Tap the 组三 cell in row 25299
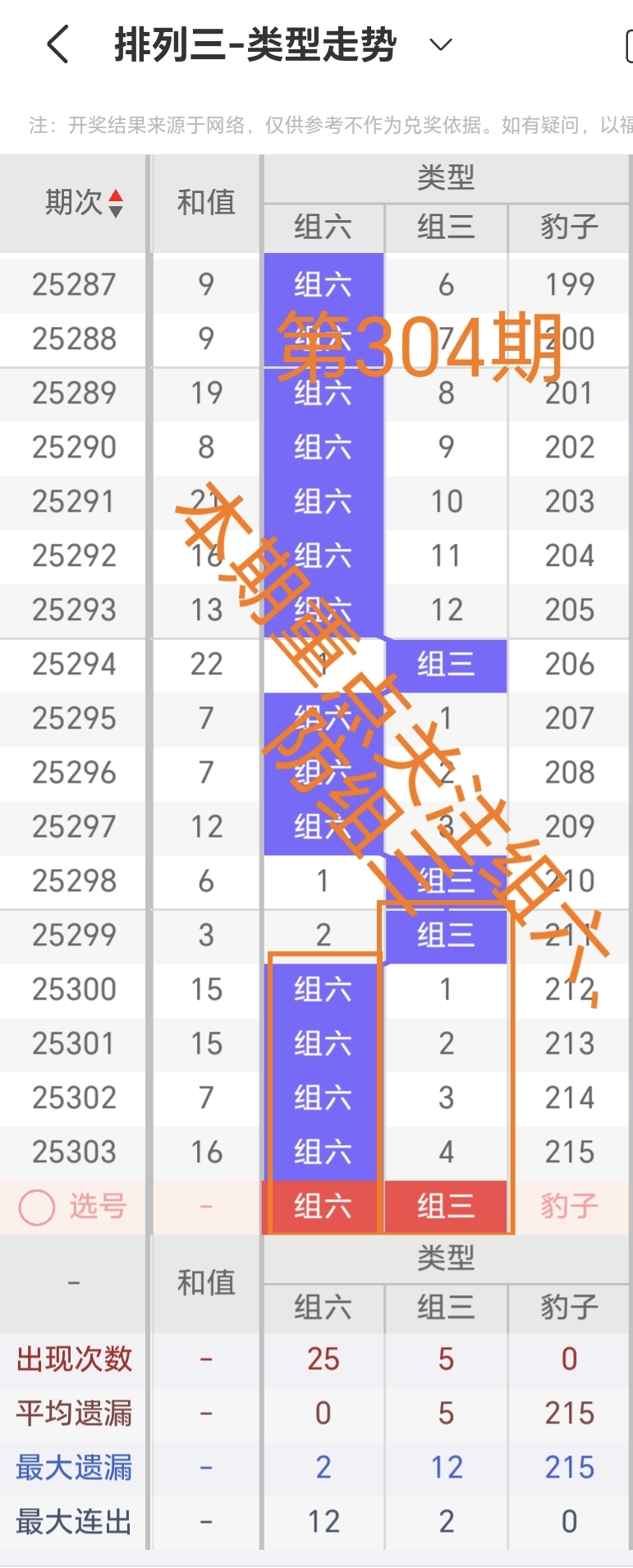Screen dimensions: 633x1568 pyautogui.click(x=446, y=935)
